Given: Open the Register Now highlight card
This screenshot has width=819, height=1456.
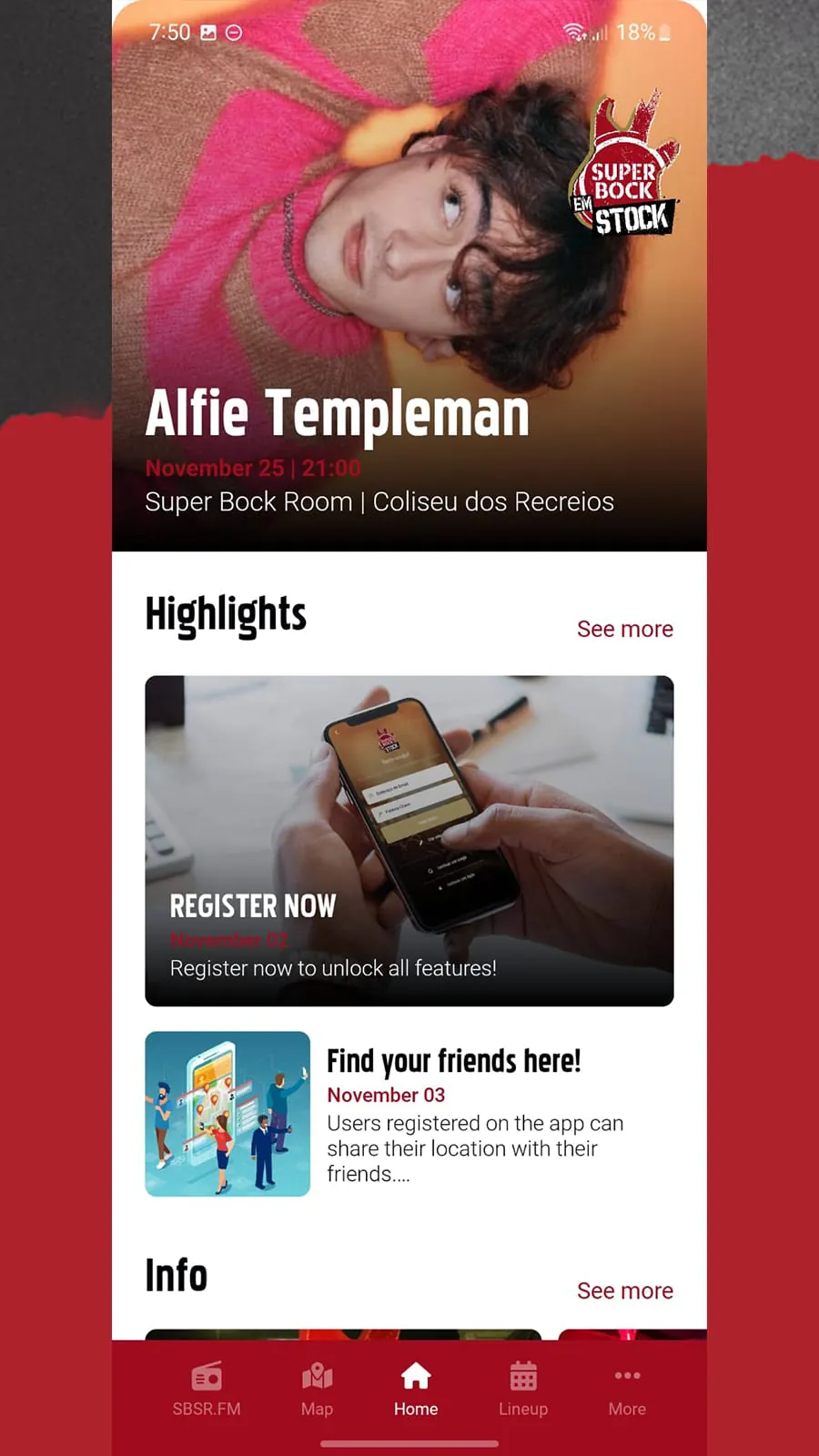Looking at the screenshot, I should point(409,840).
